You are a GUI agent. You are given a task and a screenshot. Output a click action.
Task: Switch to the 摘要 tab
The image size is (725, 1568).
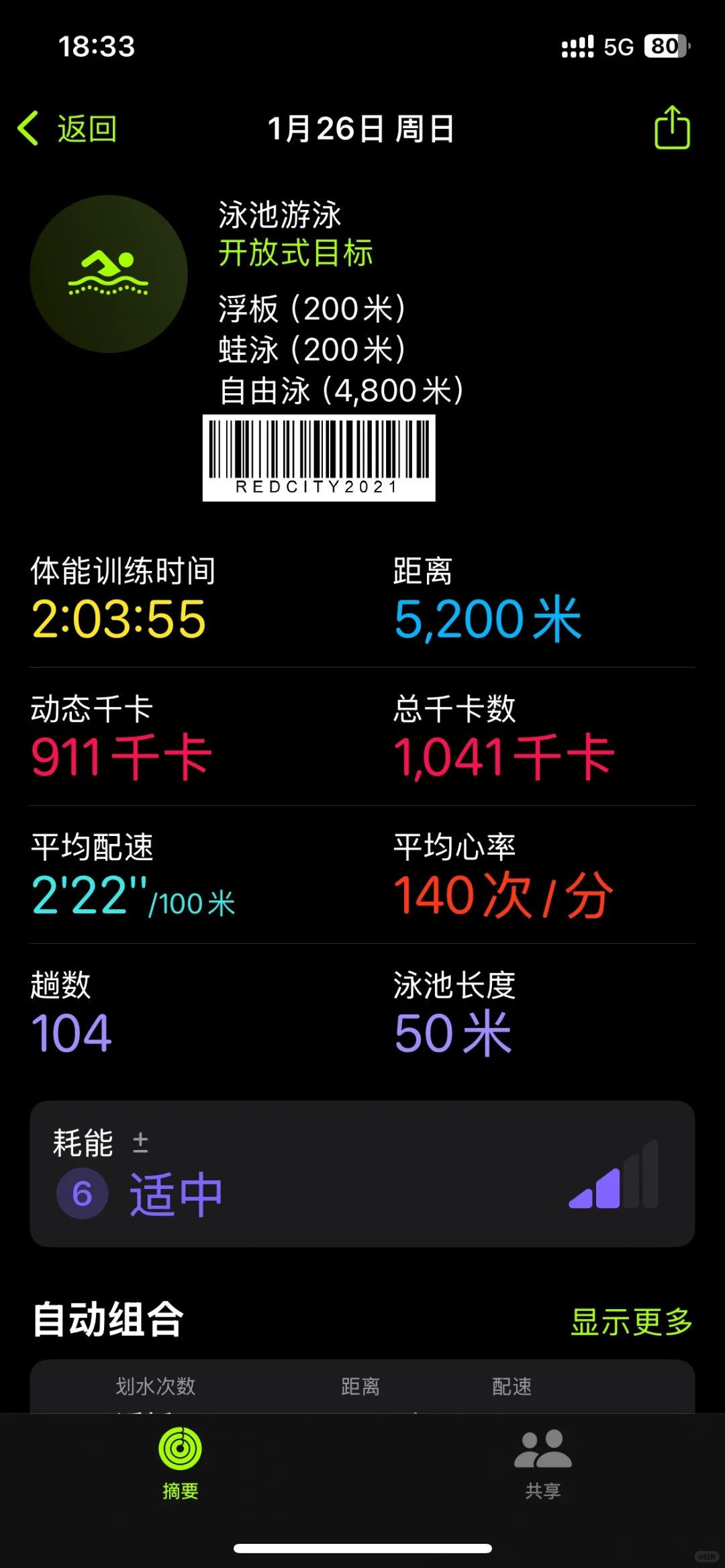point(181,1464)
